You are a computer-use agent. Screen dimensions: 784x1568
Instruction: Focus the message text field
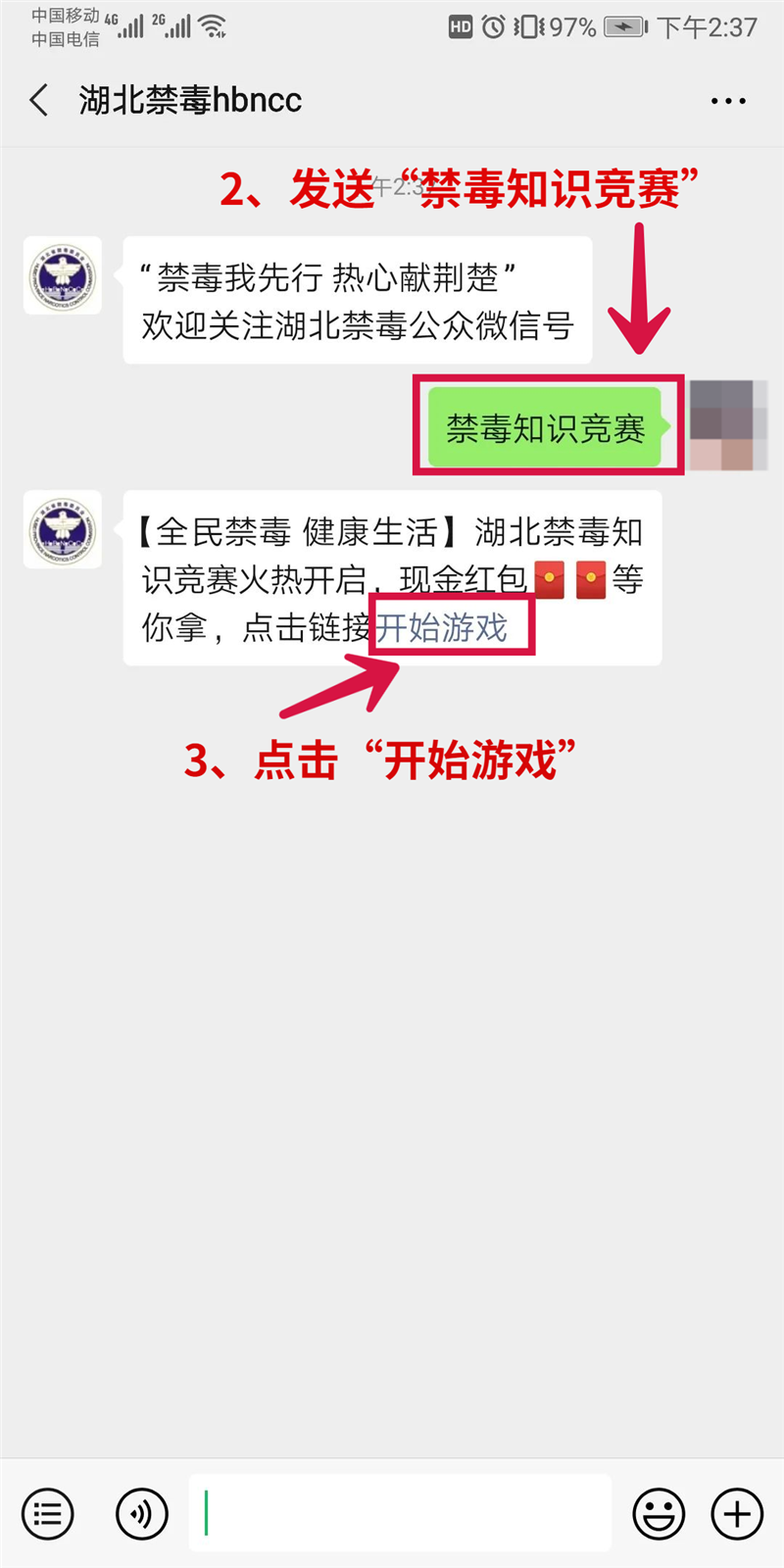click(x=402, y=1513)
